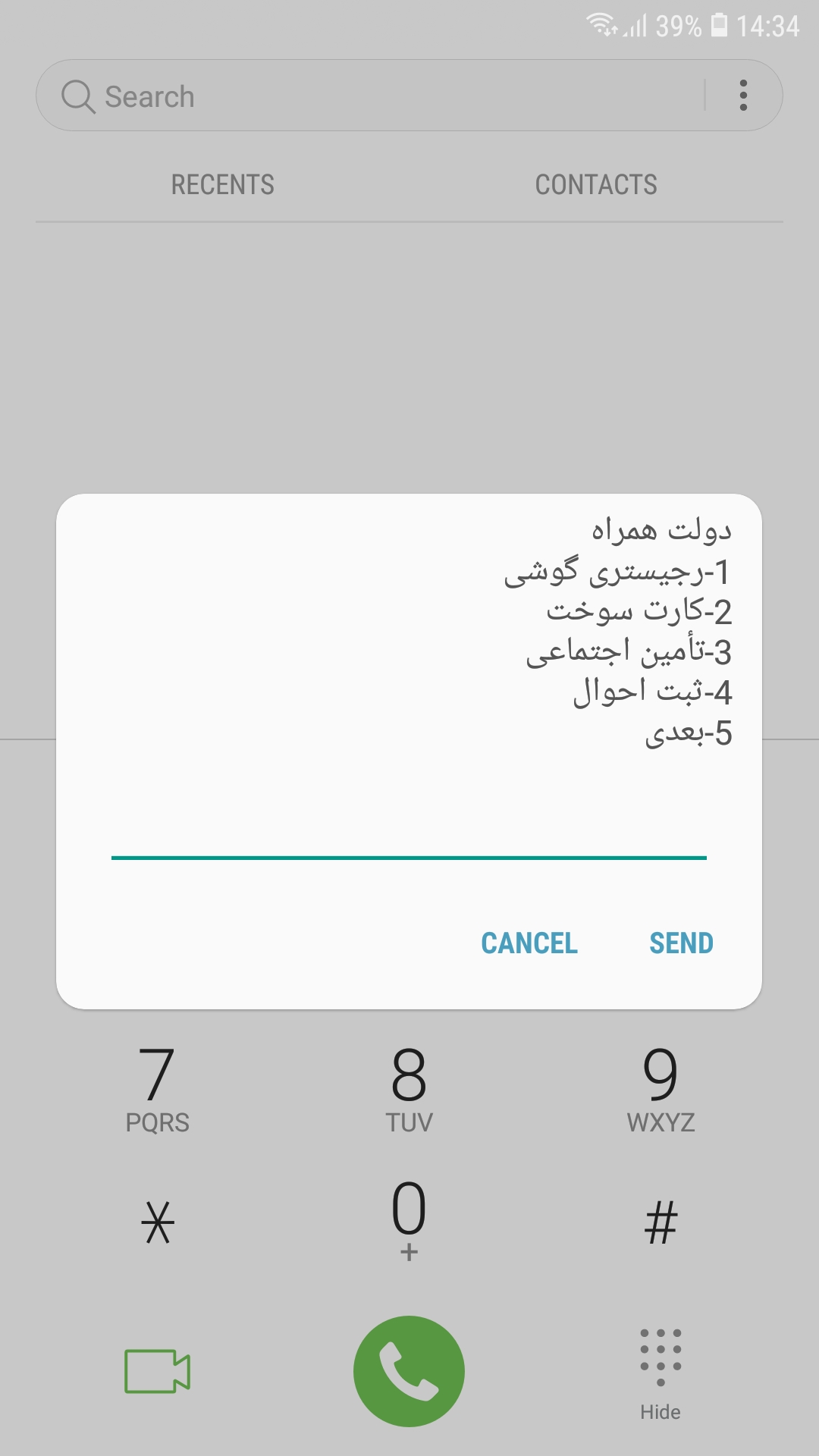Enter the hash symbol on the dialpad

[661, 1221]
